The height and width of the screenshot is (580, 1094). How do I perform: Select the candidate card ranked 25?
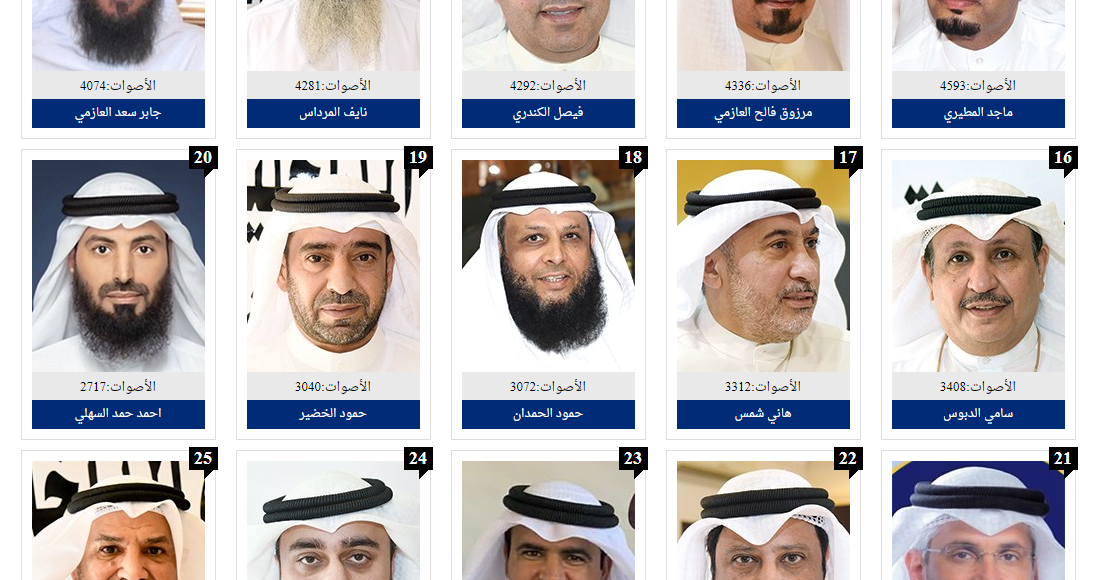click(x=118, y=520)
